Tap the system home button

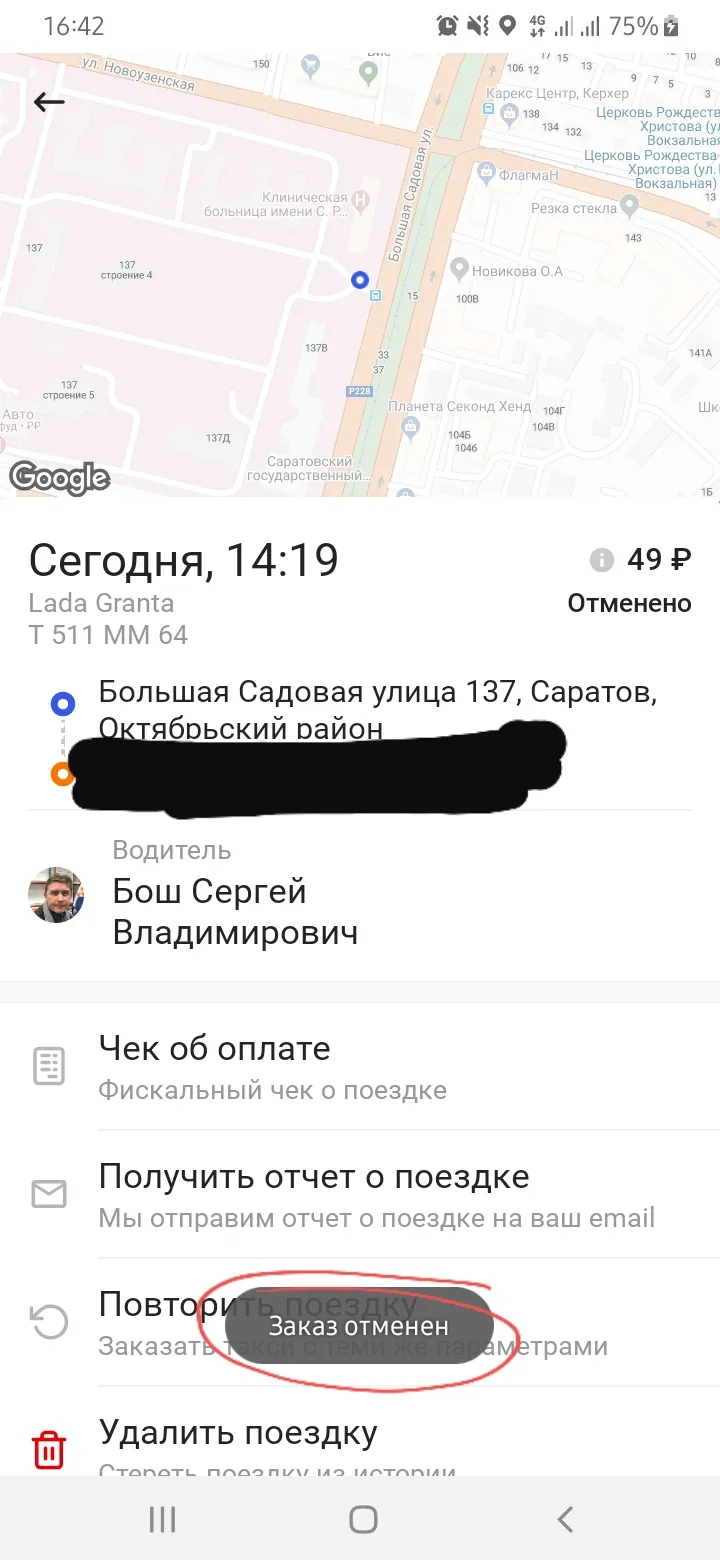pyautogui.click(x=363, y=1520)
